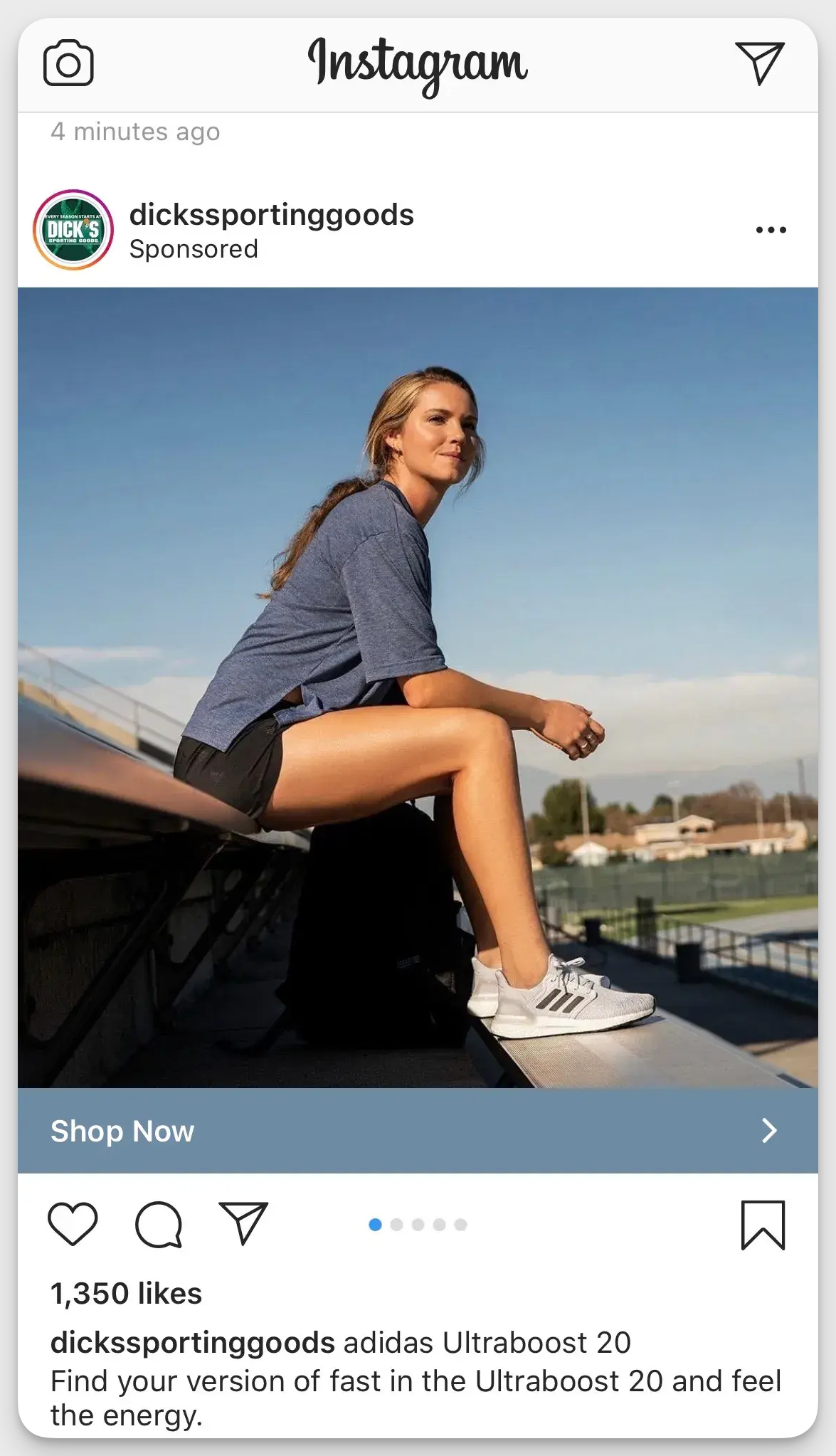
Task: Click the Sponsored label
Action: 193,248
